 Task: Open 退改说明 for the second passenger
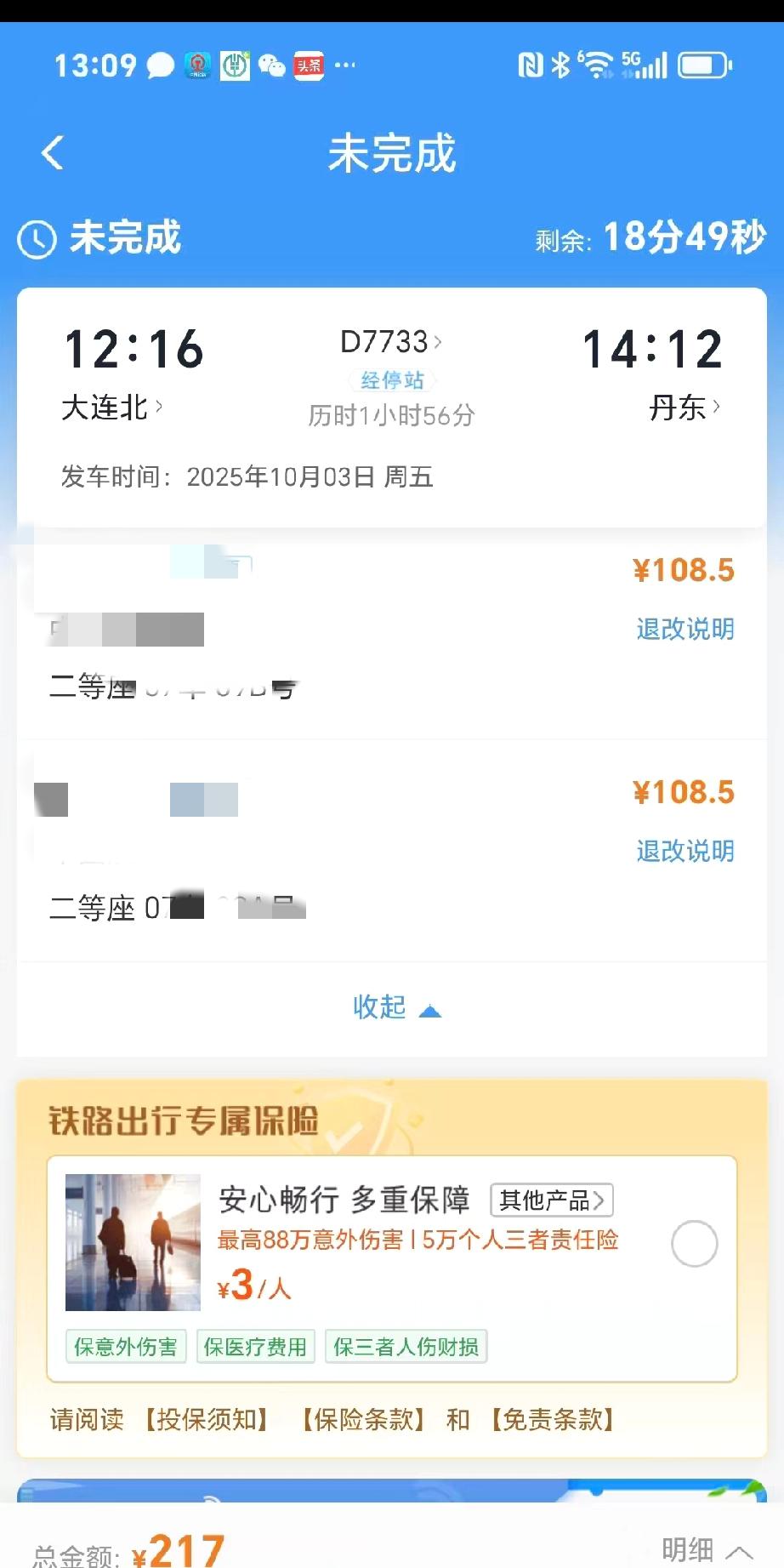(x=685, y=851)
